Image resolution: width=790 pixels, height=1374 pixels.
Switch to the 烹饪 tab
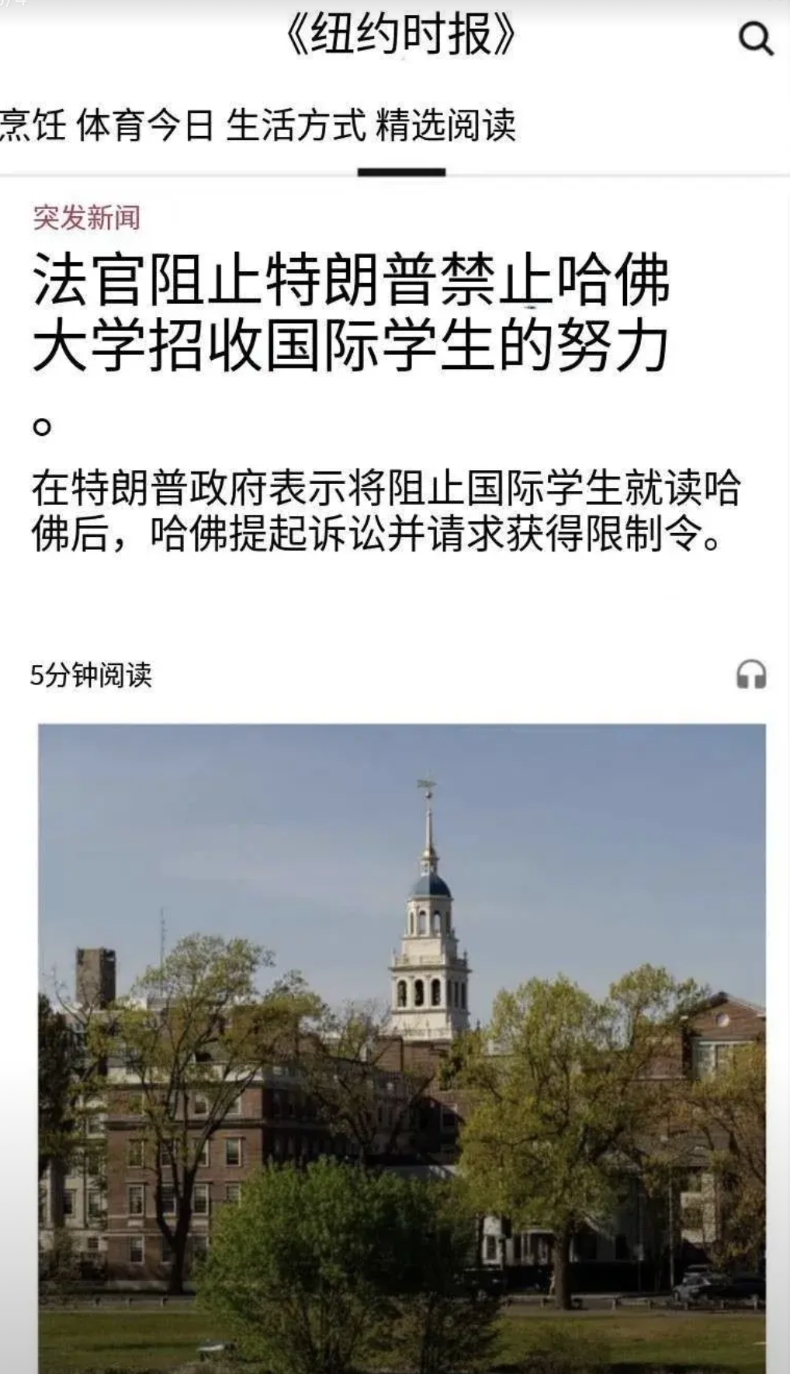32,127
